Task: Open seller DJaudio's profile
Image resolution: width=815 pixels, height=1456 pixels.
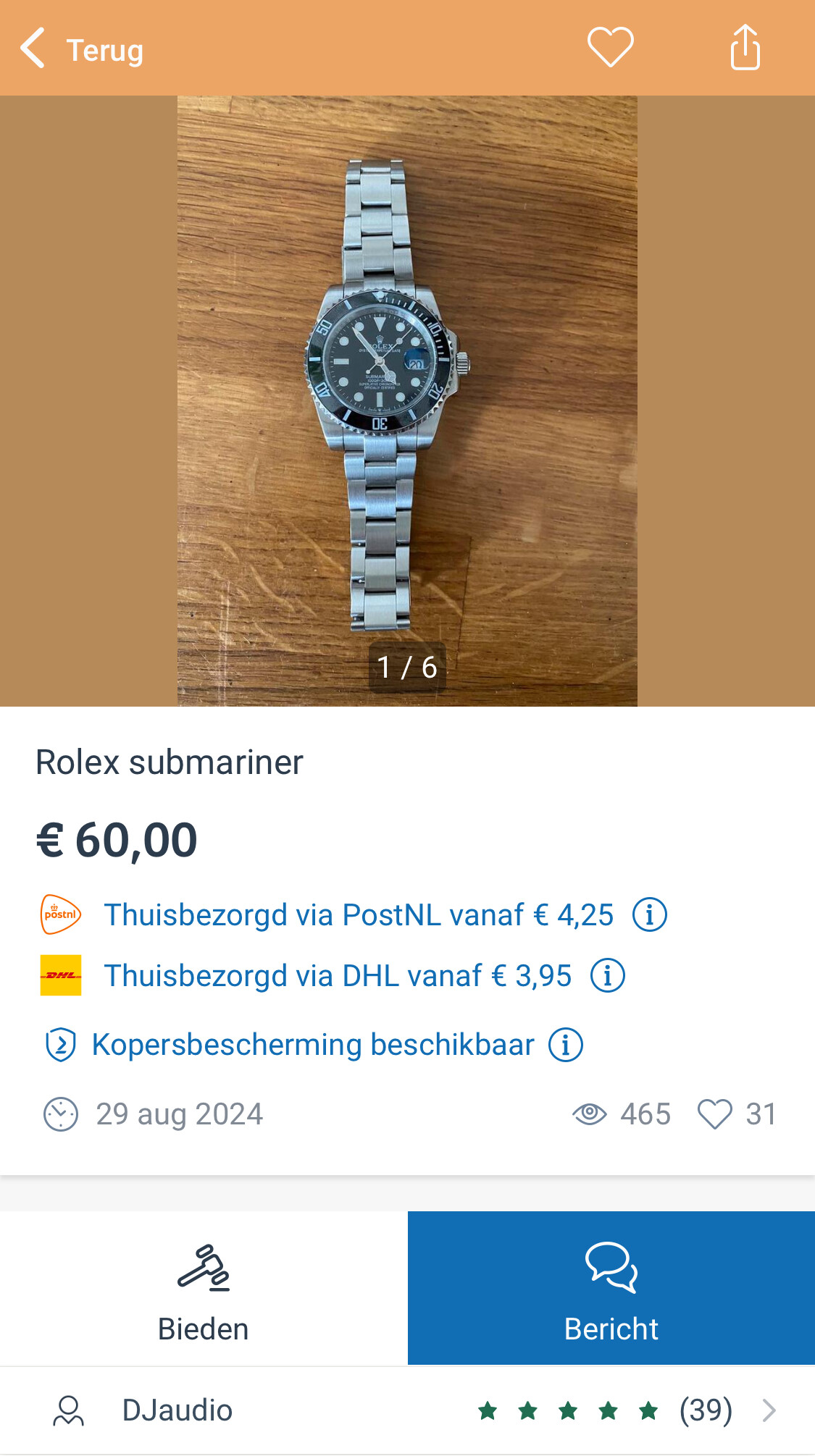Action: 407,1410
